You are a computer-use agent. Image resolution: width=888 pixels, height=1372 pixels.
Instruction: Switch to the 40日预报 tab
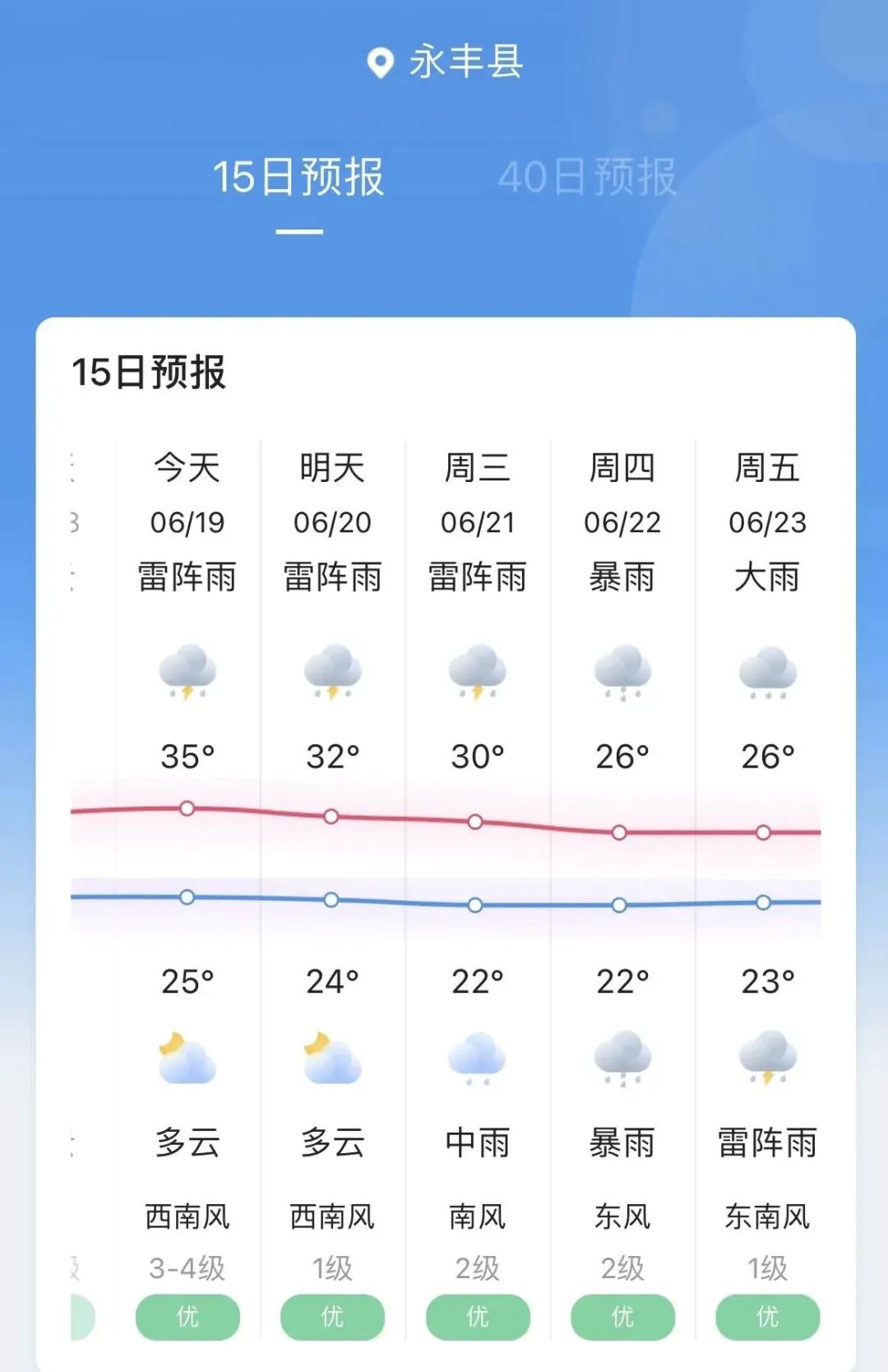tap(586, 177)
